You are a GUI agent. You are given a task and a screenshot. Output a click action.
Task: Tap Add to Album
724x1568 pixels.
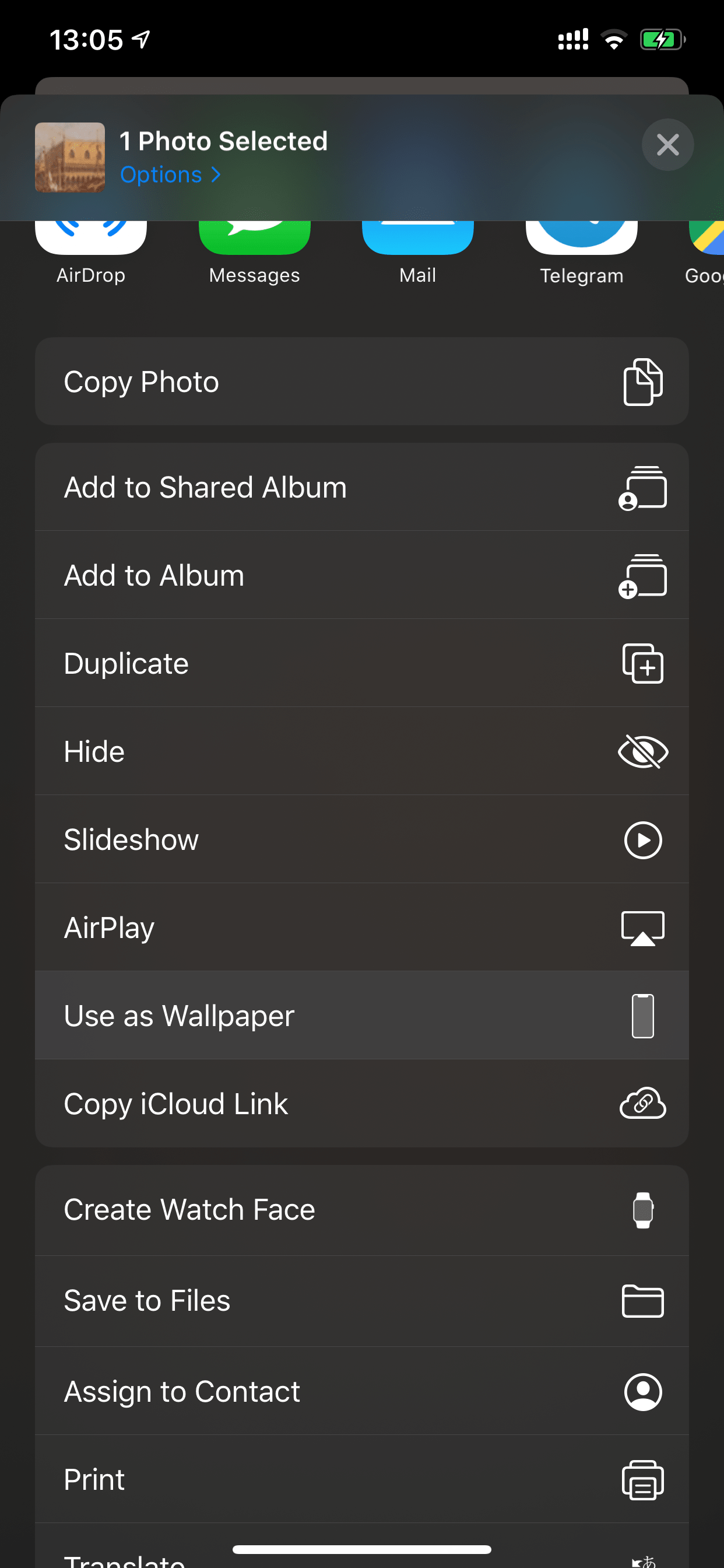coord(362,575)
